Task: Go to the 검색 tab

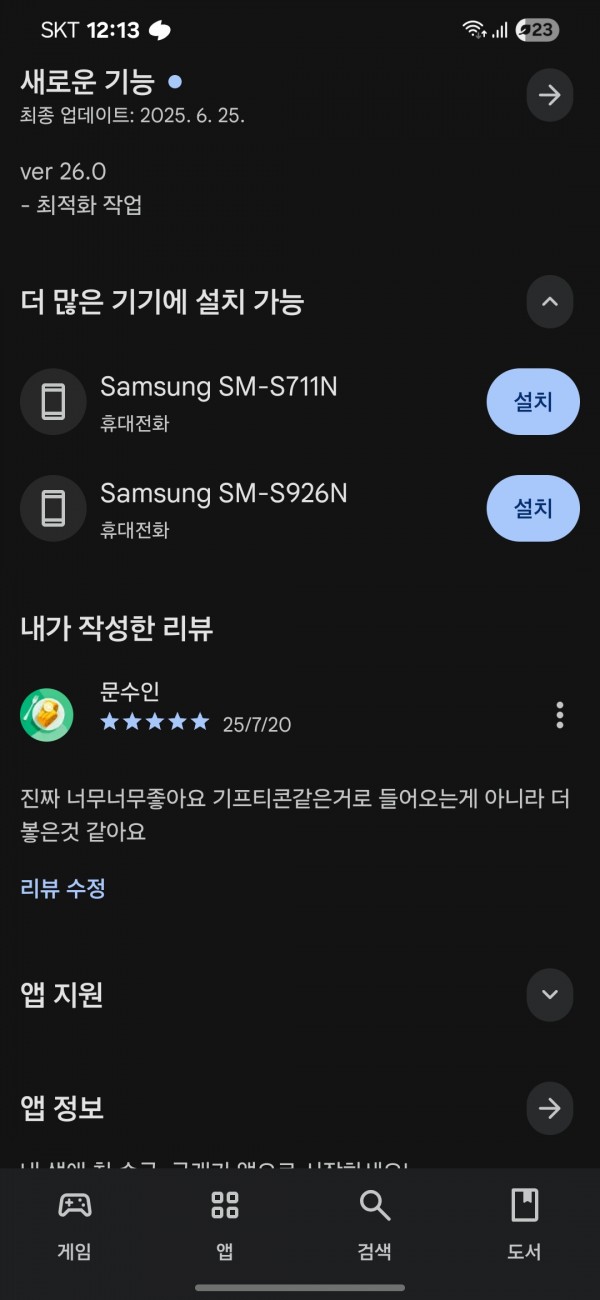Action: (x=375, y=1225)
